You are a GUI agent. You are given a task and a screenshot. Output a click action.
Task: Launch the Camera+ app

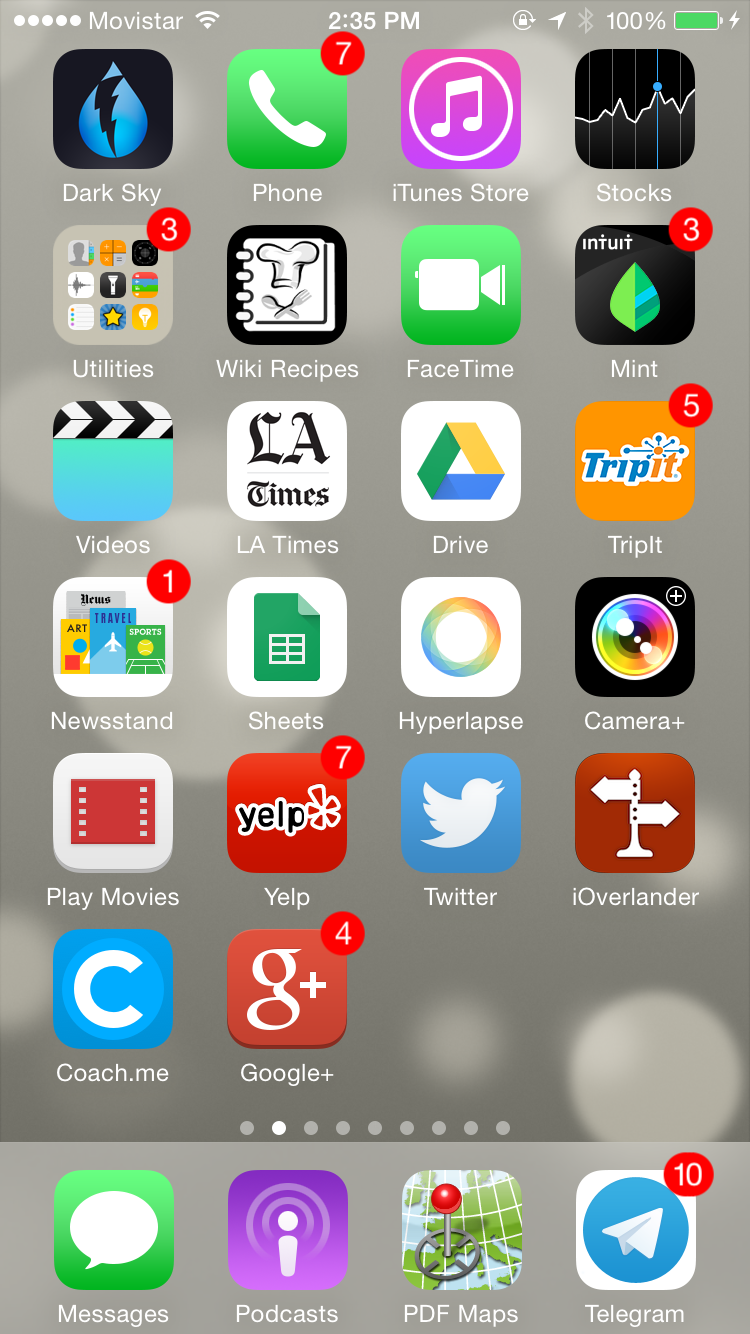tap(635, 637)
